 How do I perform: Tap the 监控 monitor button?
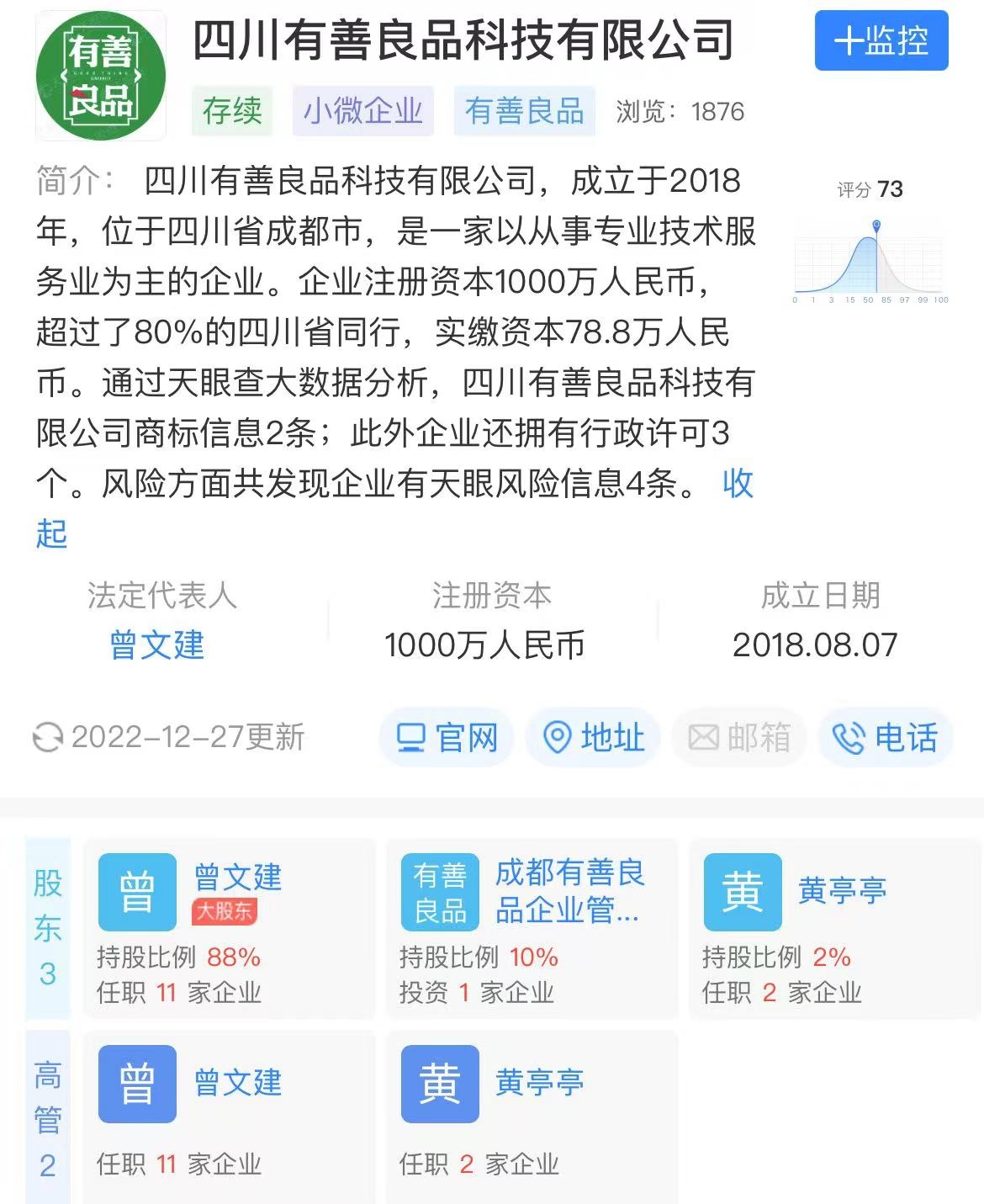pos(881,40)
